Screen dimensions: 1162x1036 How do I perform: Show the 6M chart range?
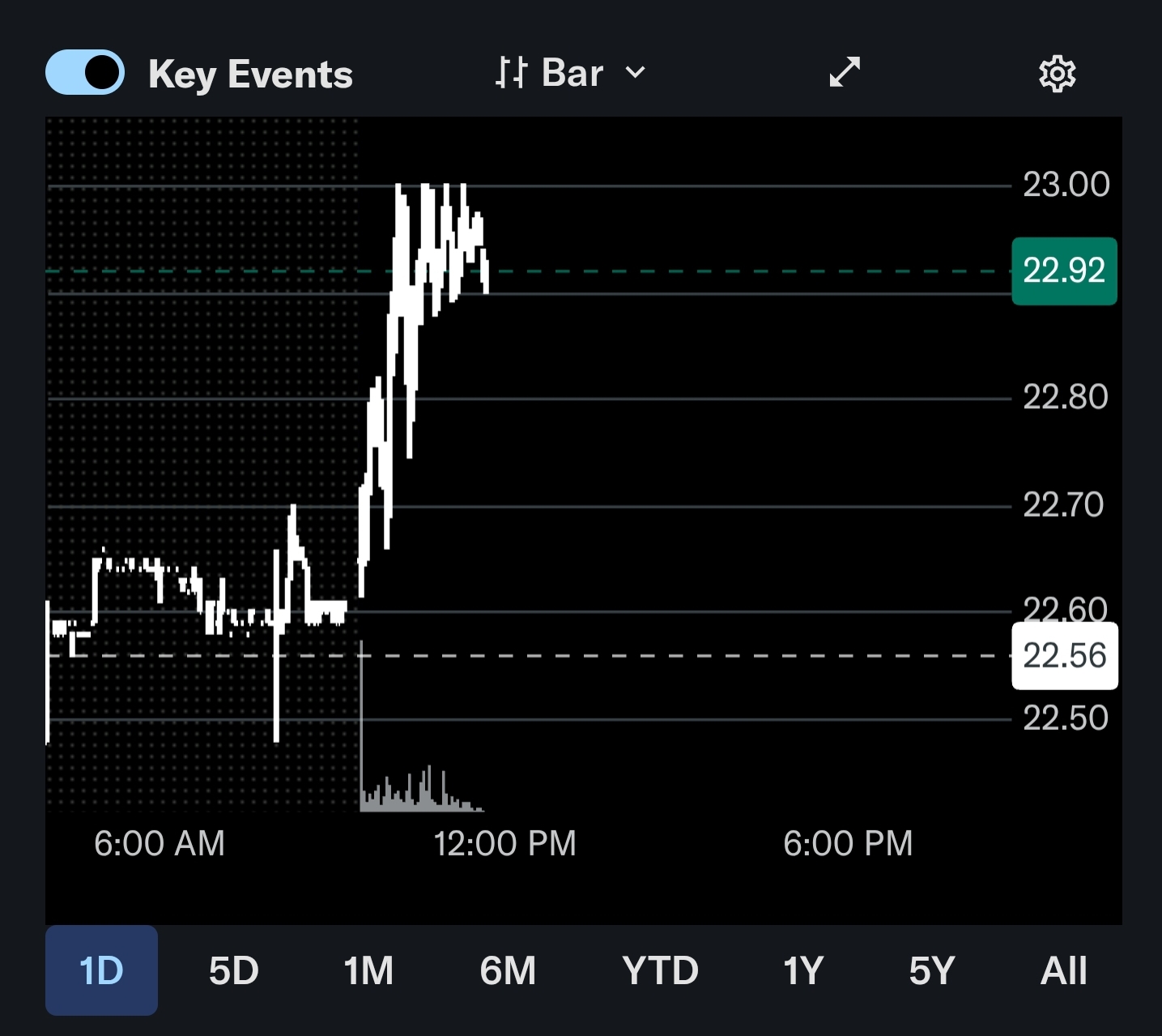pos(508,970)
